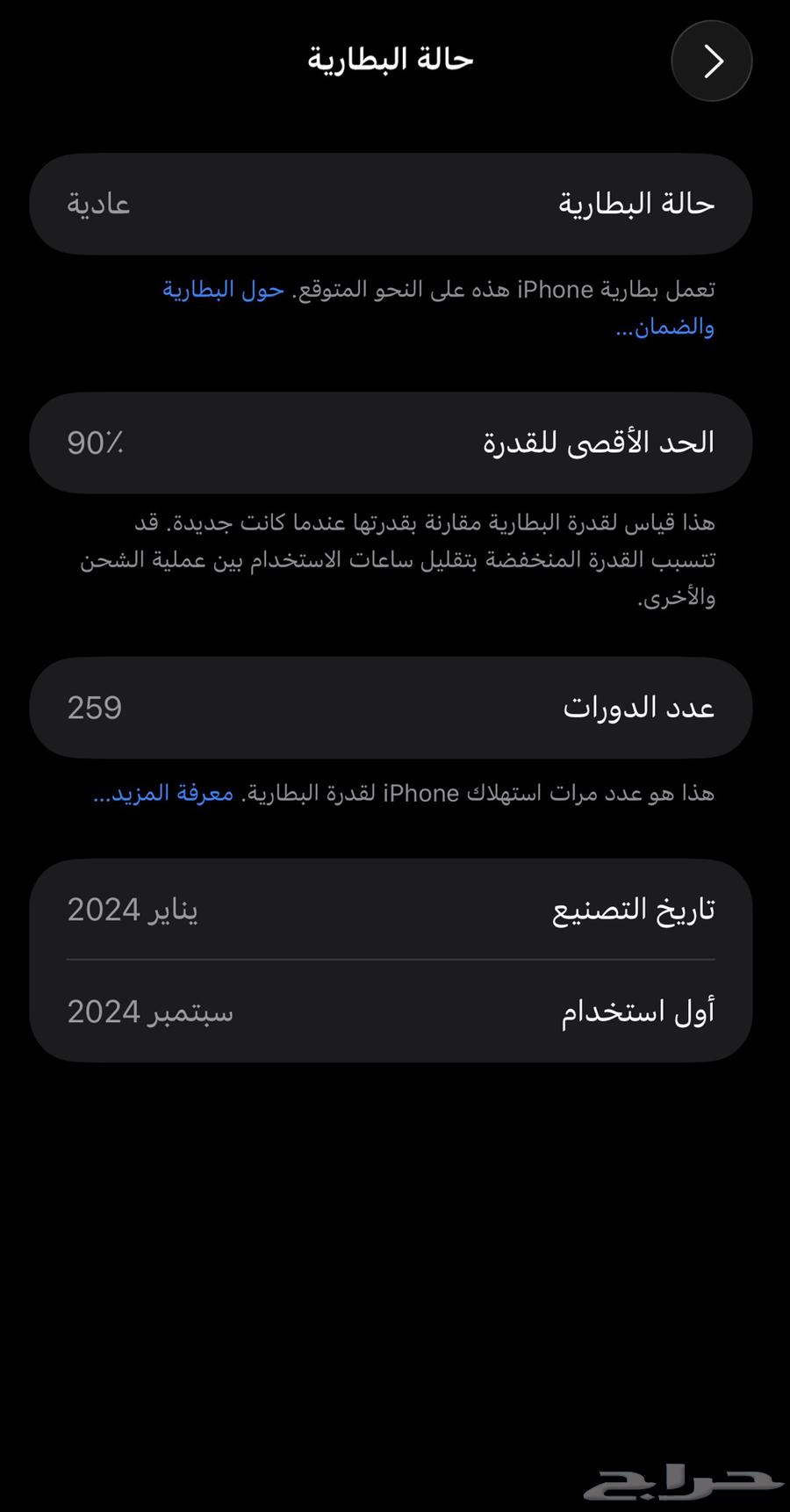Tap the circular back button background

pyautogui.click(x=711, y=61)
